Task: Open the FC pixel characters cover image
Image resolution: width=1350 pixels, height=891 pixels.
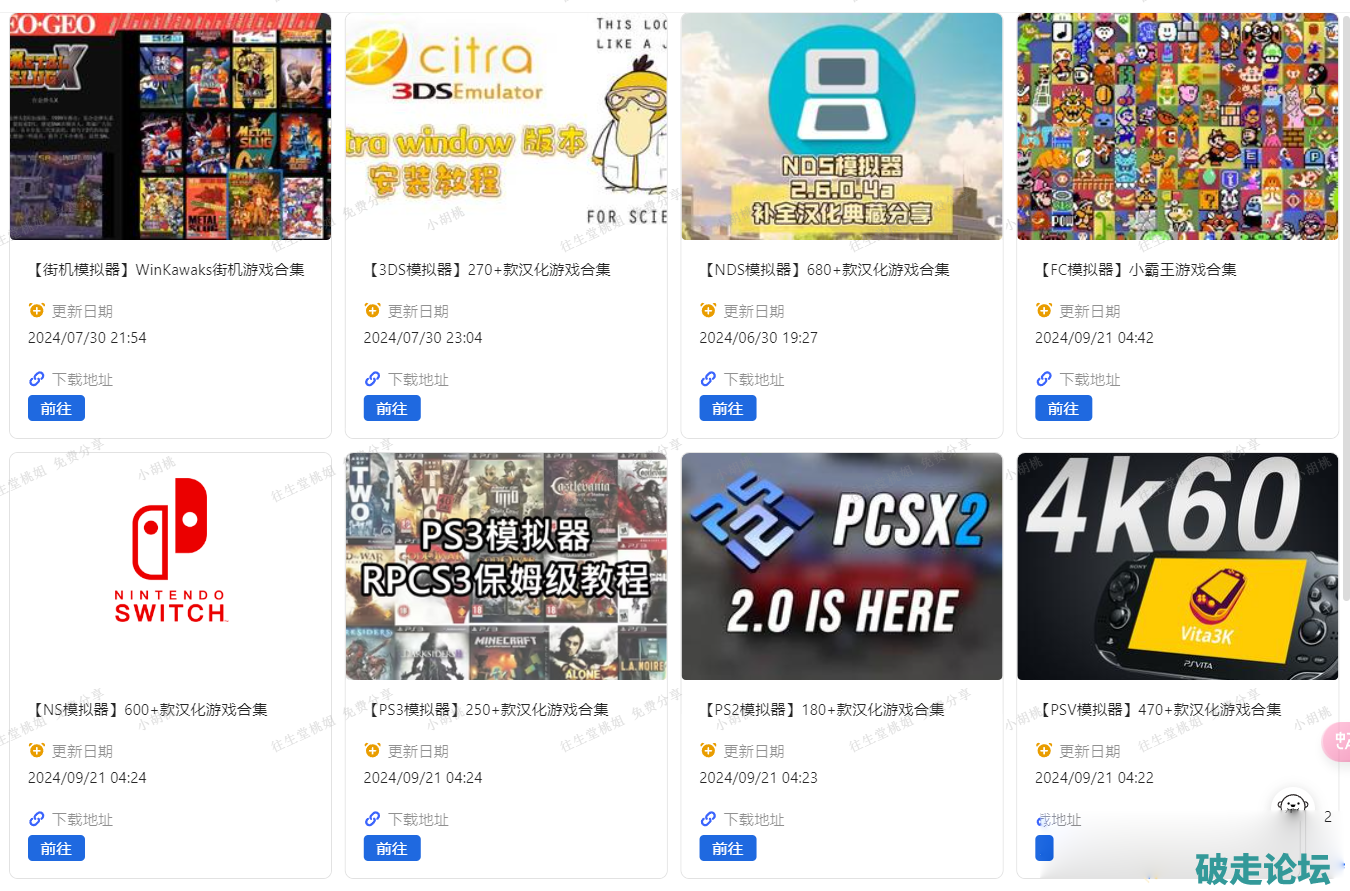Action: (1177, 127)
